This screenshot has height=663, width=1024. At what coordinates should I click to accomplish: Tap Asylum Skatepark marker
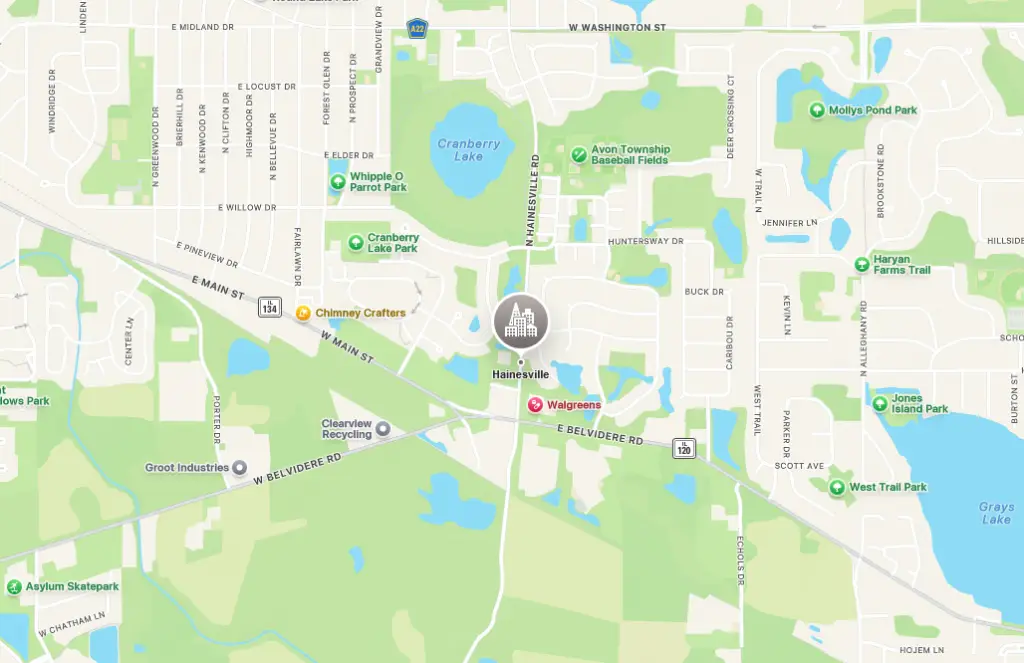point(14,586)
